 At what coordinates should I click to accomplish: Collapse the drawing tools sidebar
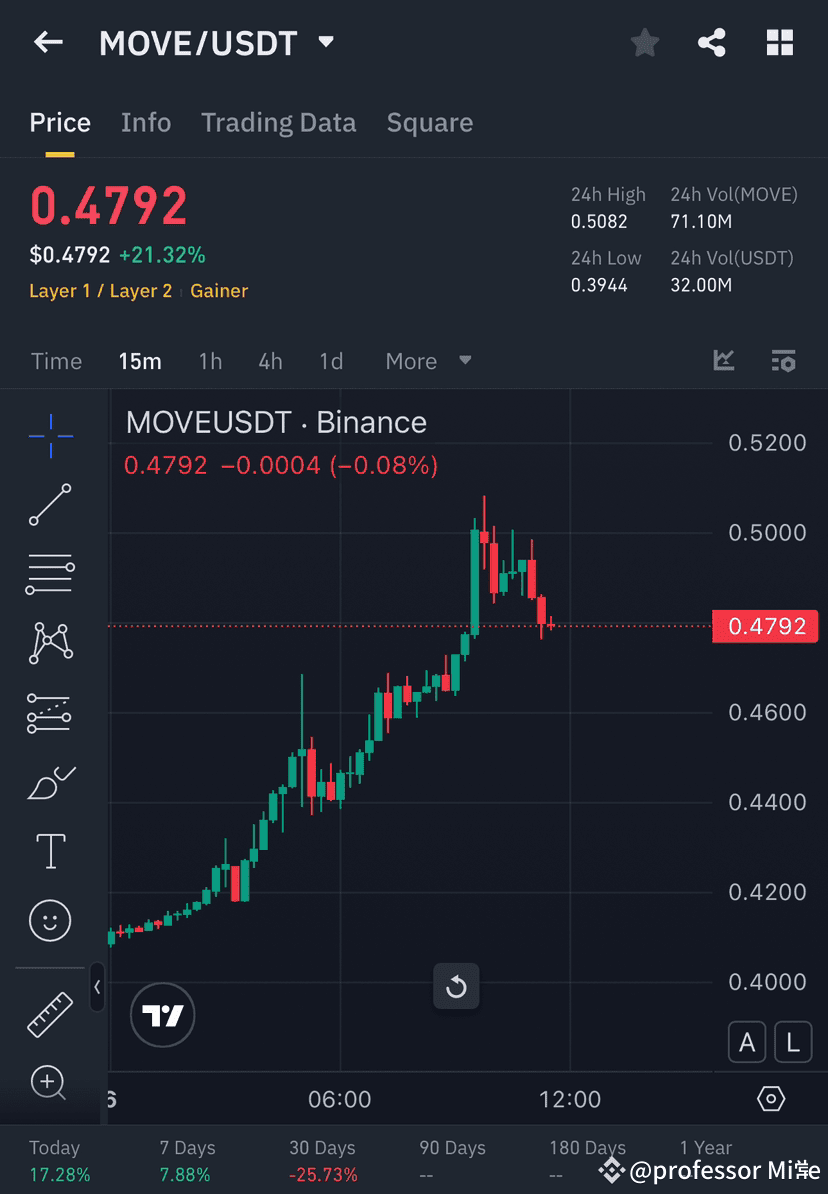98,988
